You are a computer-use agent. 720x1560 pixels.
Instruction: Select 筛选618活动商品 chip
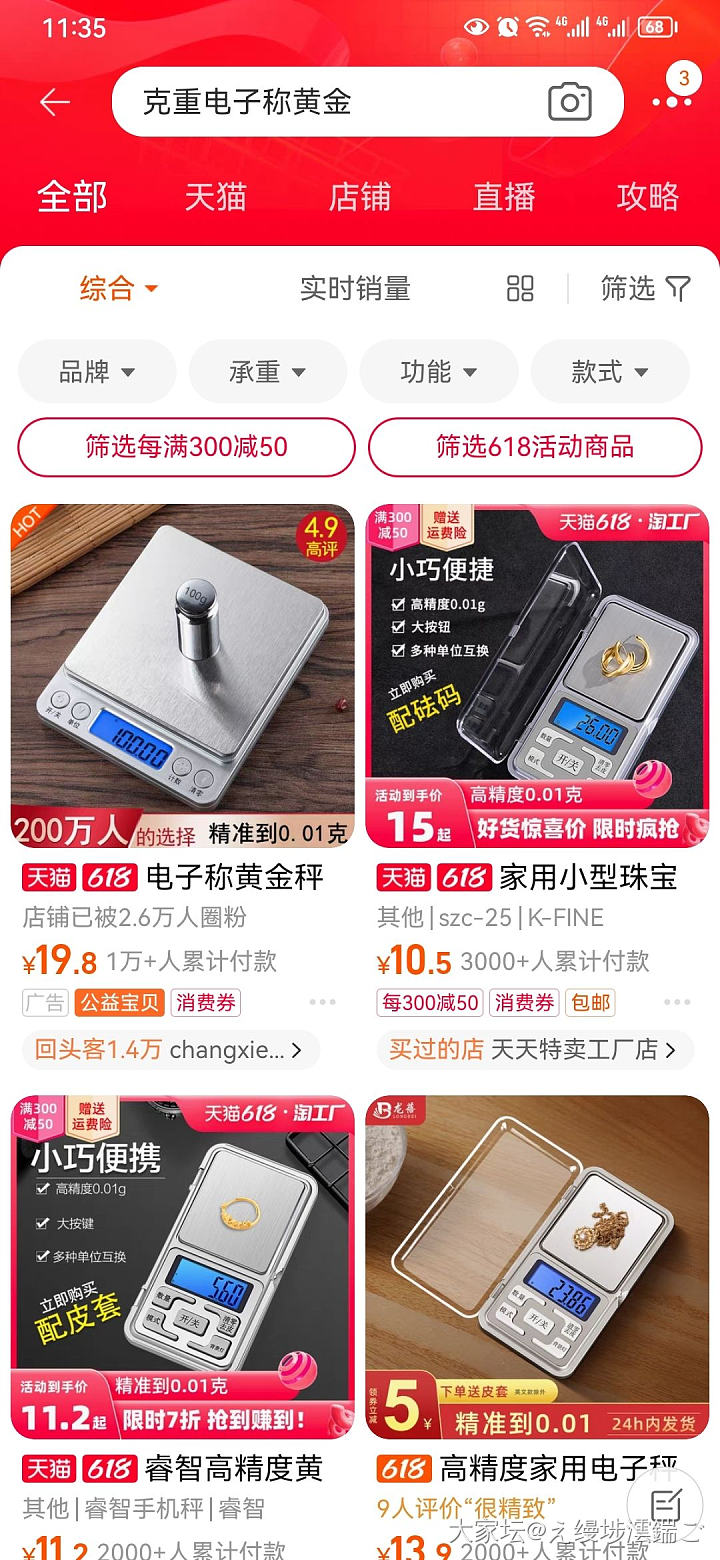pyautogui.click(x=535, y=447)
